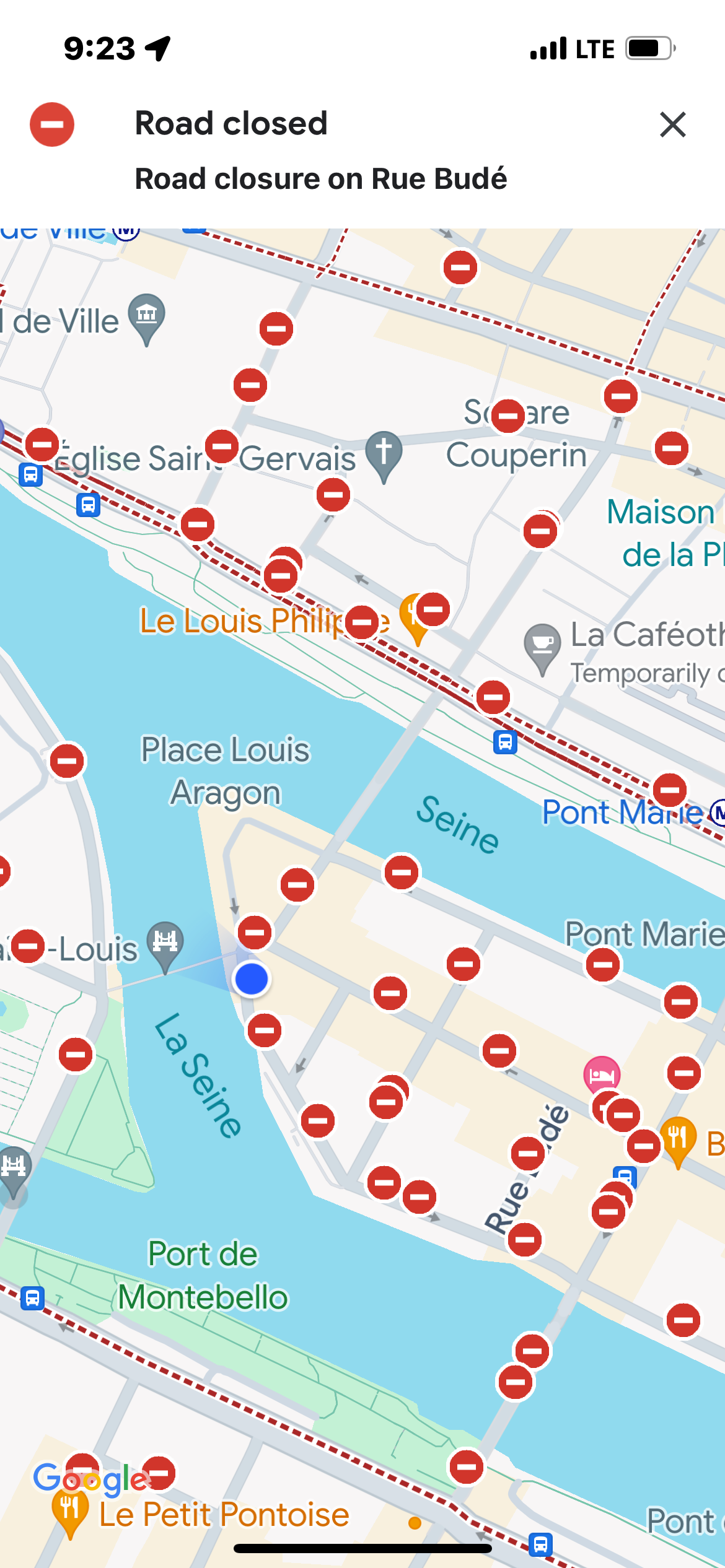Viewport: 725px width, 1568px height.
Task: Open Église Saint-Gervais place marker
Action: click(384, 454)
